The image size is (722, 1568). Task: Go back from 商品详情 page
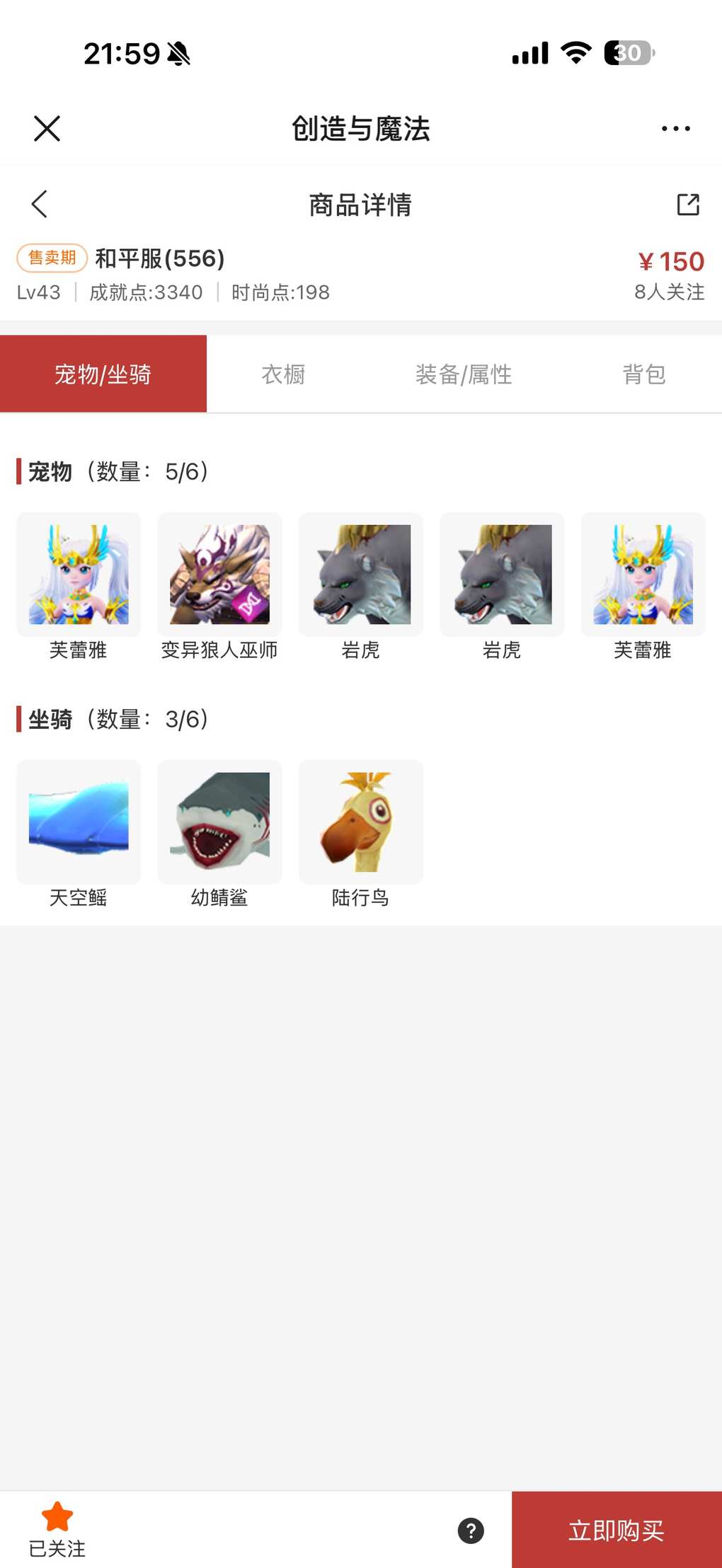pos(40,204)
